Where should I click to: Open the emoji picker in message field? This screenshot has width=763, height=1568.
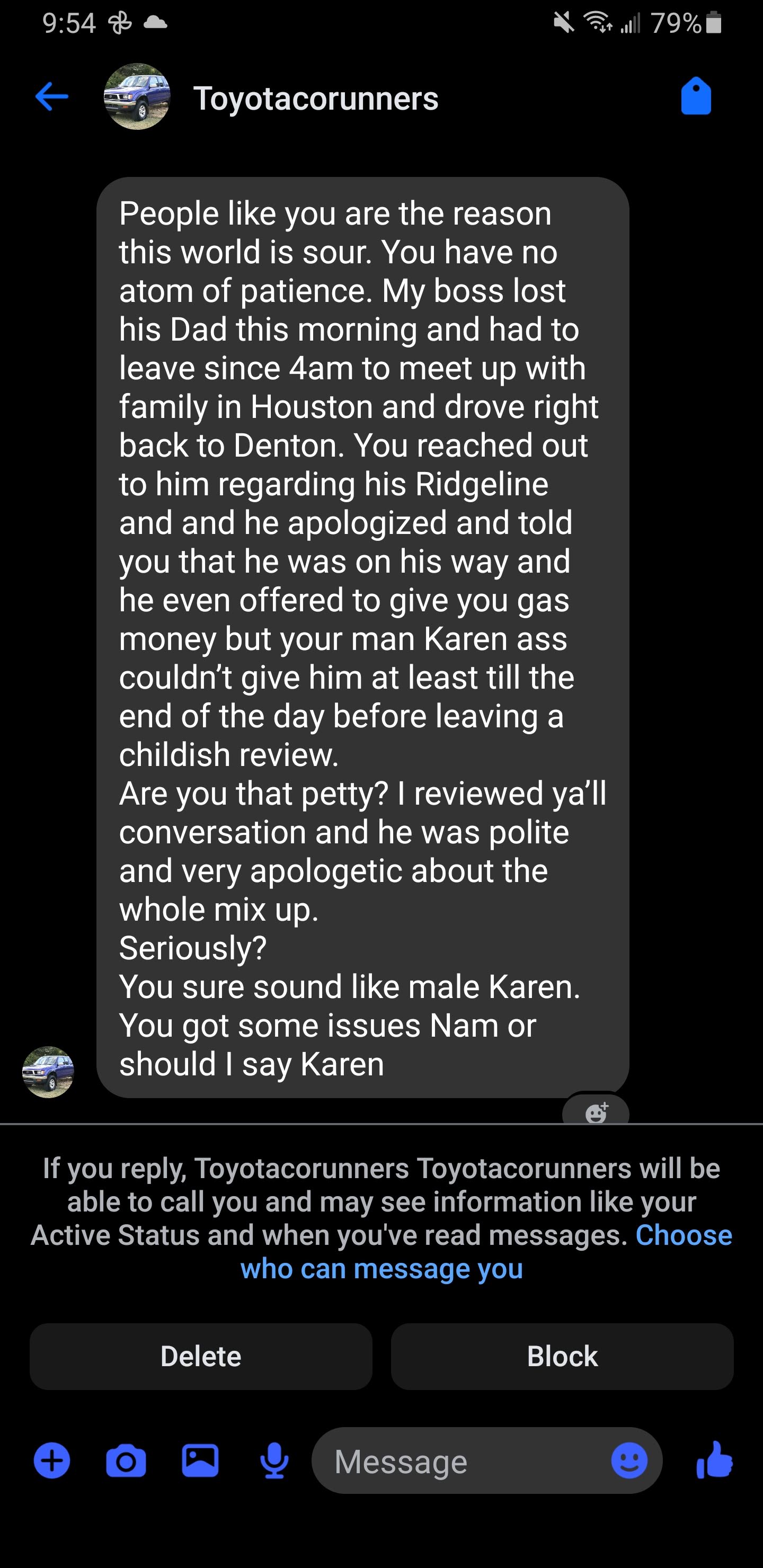pos(629,1460)
